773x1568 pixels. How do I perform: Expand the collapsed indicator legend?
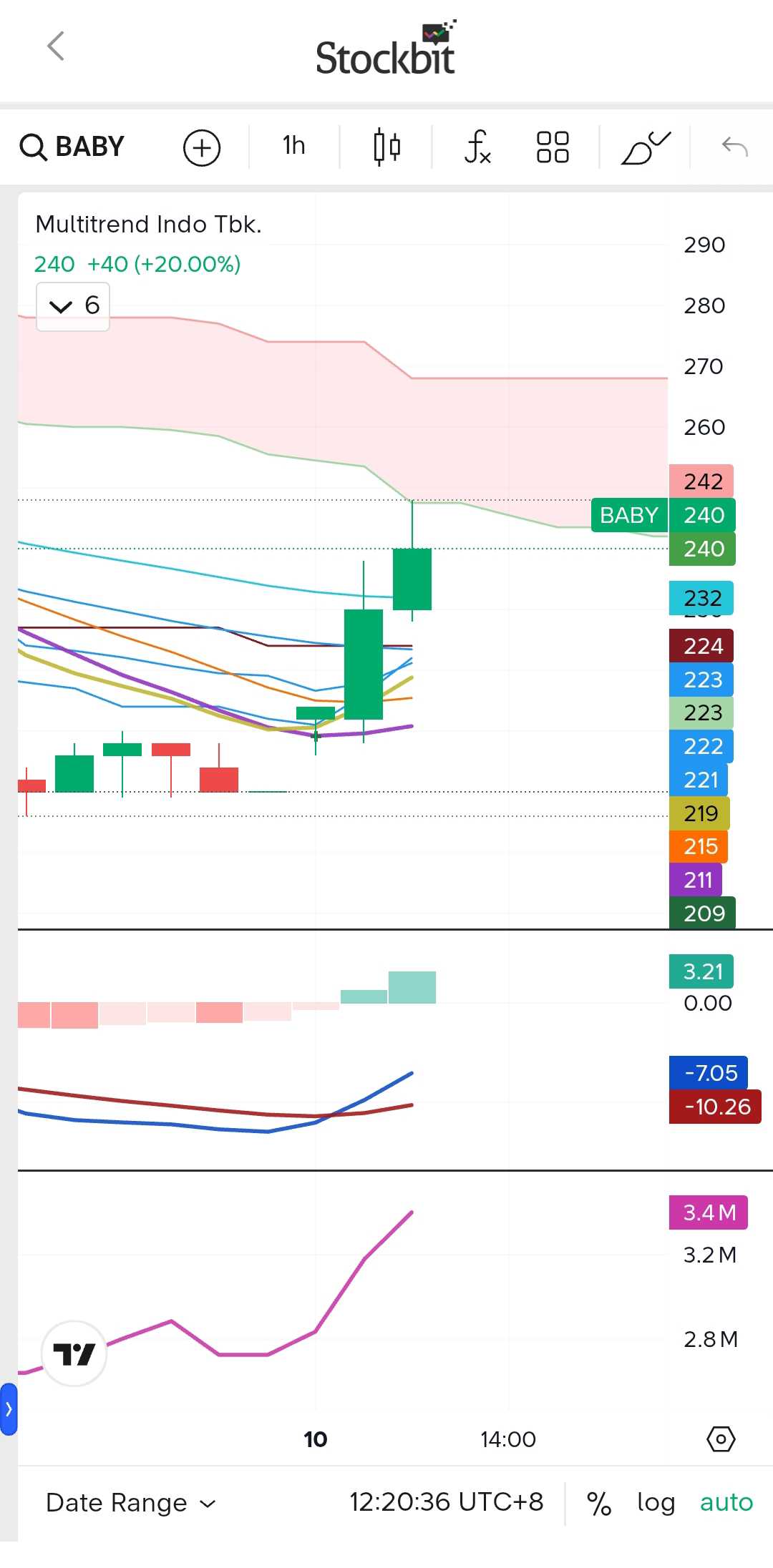coord(73,306)
